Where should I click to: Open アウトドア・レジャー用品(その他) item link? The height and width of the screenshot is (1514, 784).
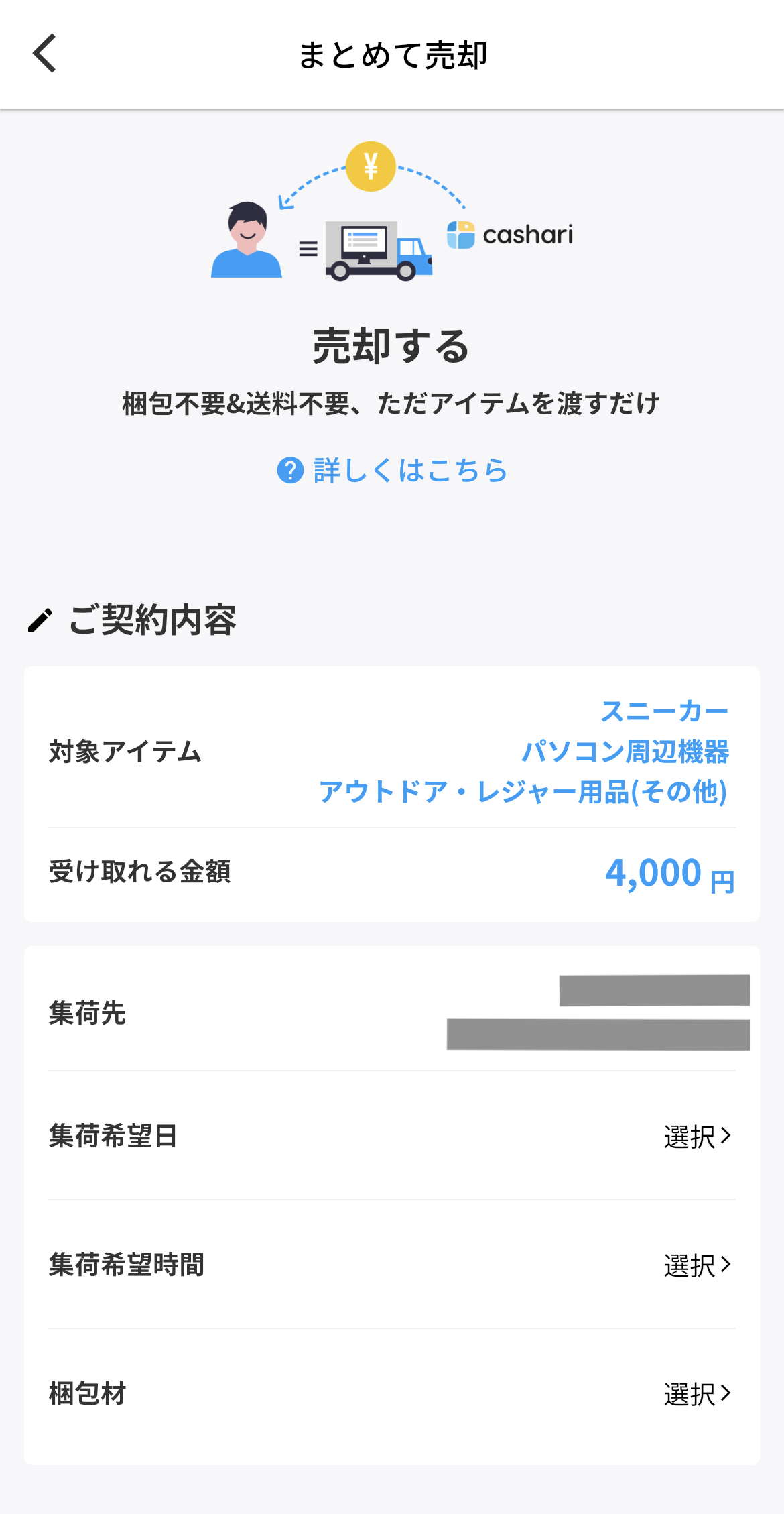click(523, 792)
